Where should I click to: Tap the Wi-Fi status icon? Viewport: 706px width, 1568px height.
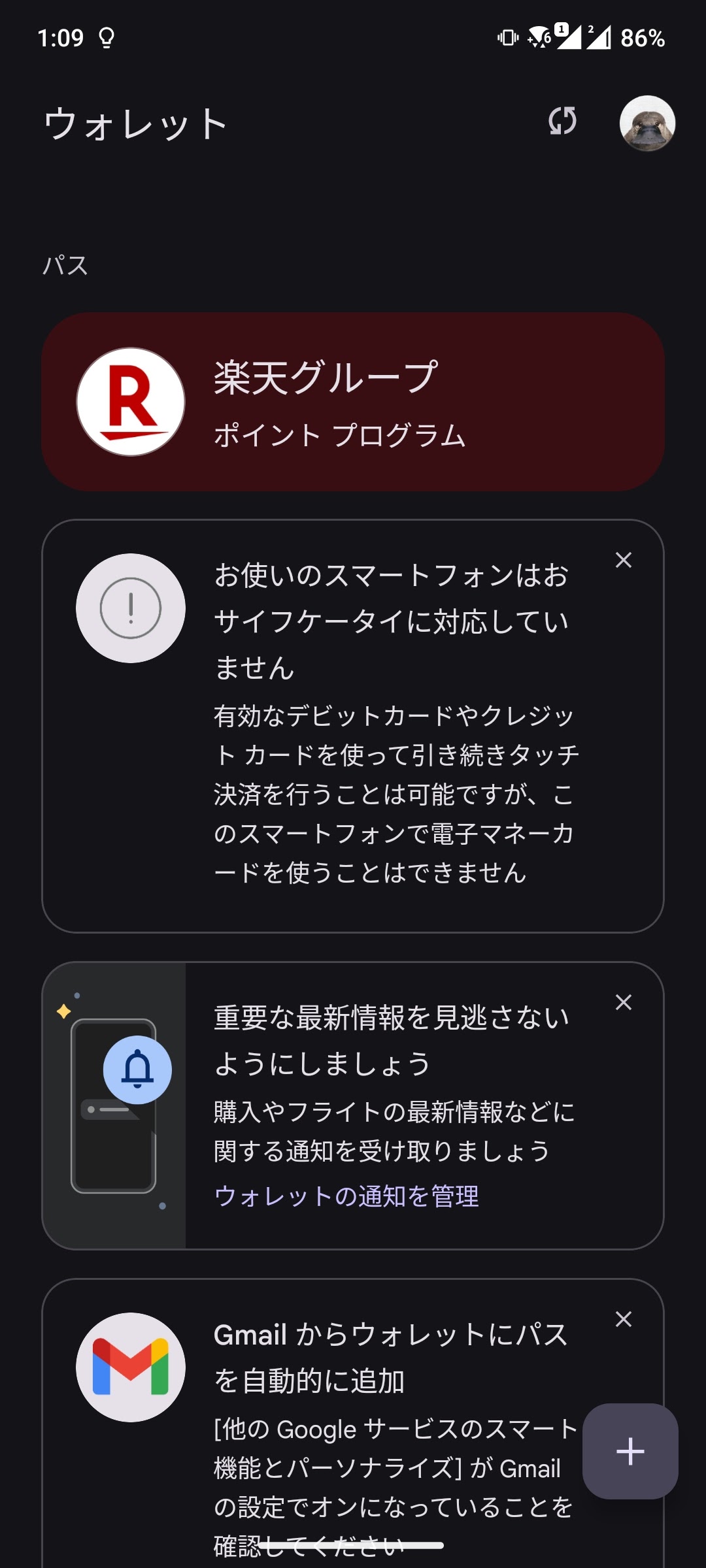[x=537, y=37]
